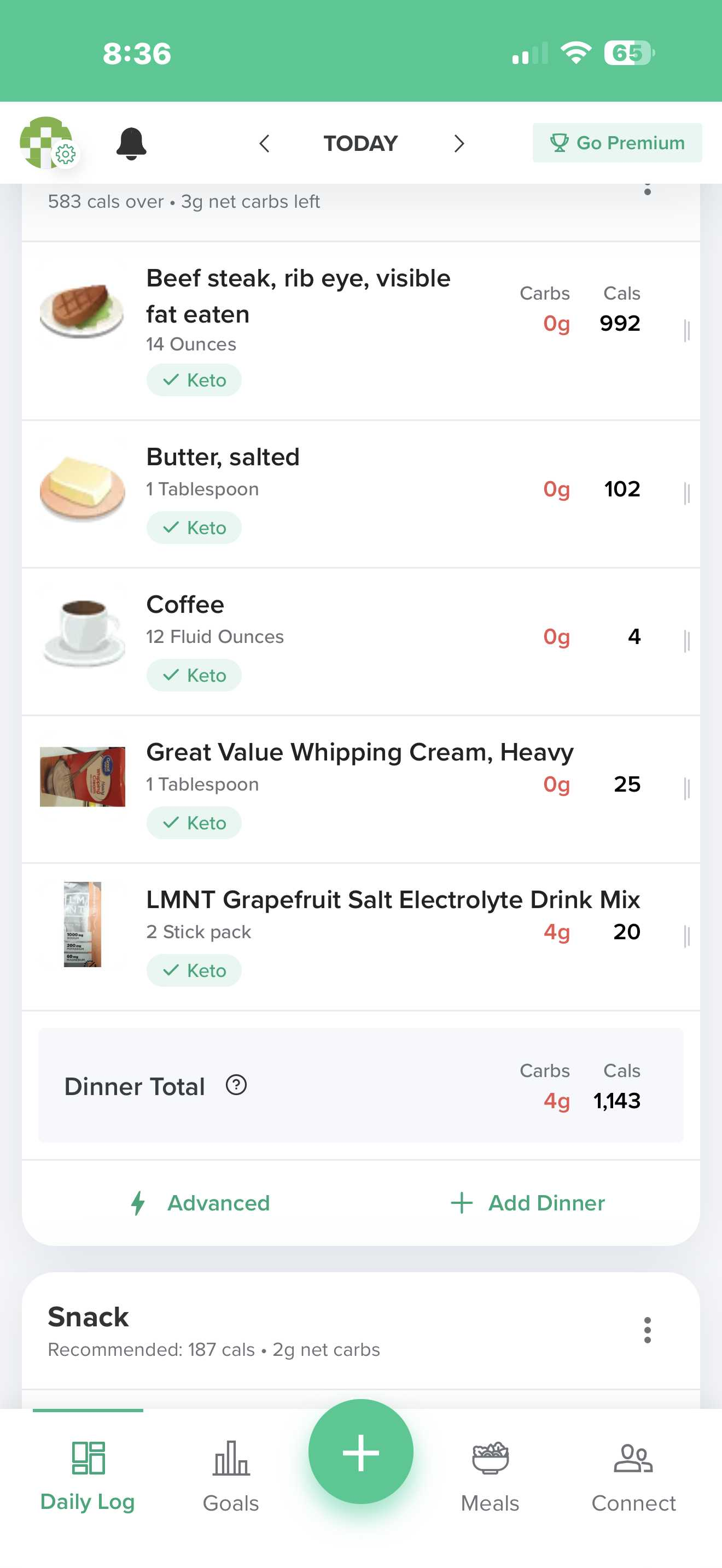Open the Beef steak rib eye entry

298,296
